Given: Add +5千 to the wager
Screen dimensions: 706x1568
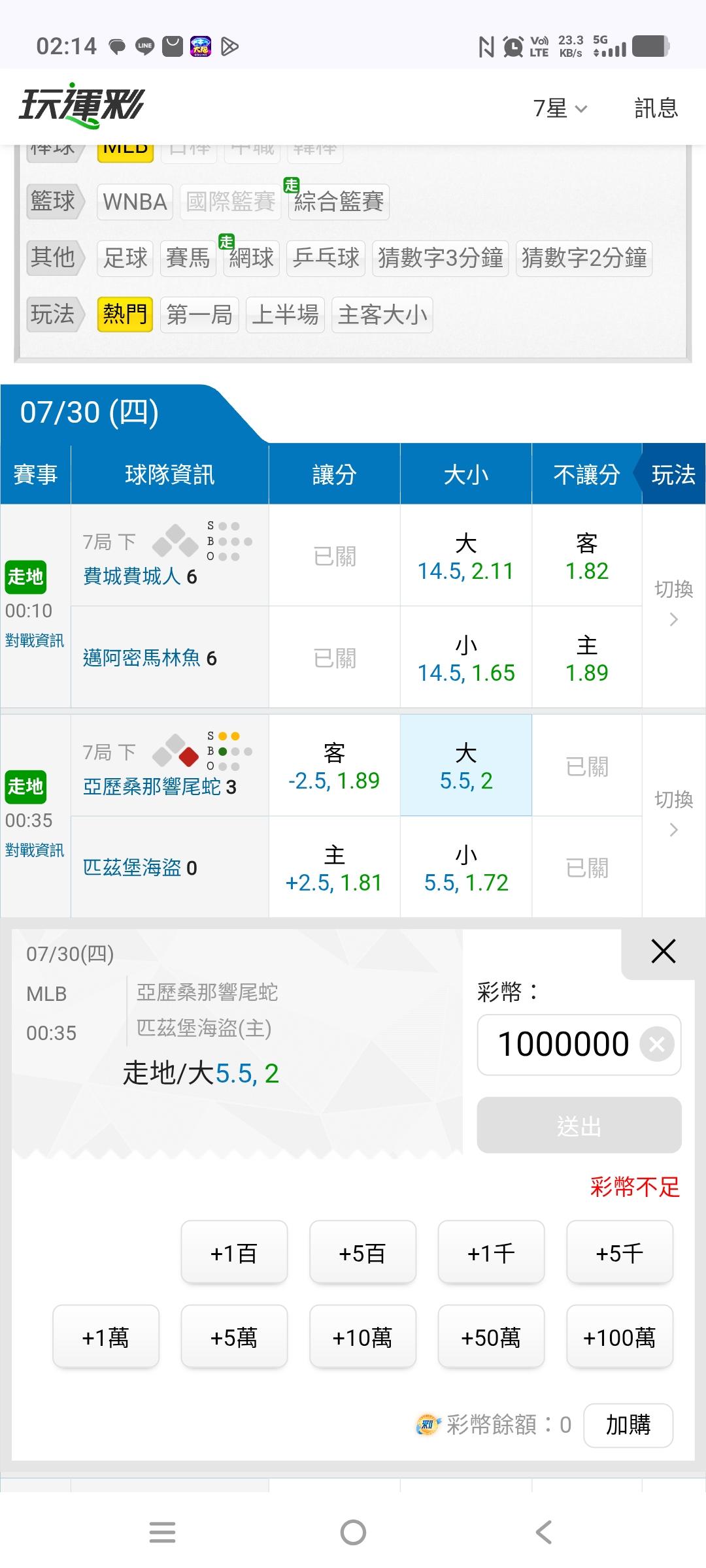Looking at the screenshot, I should click(620, 1252).
